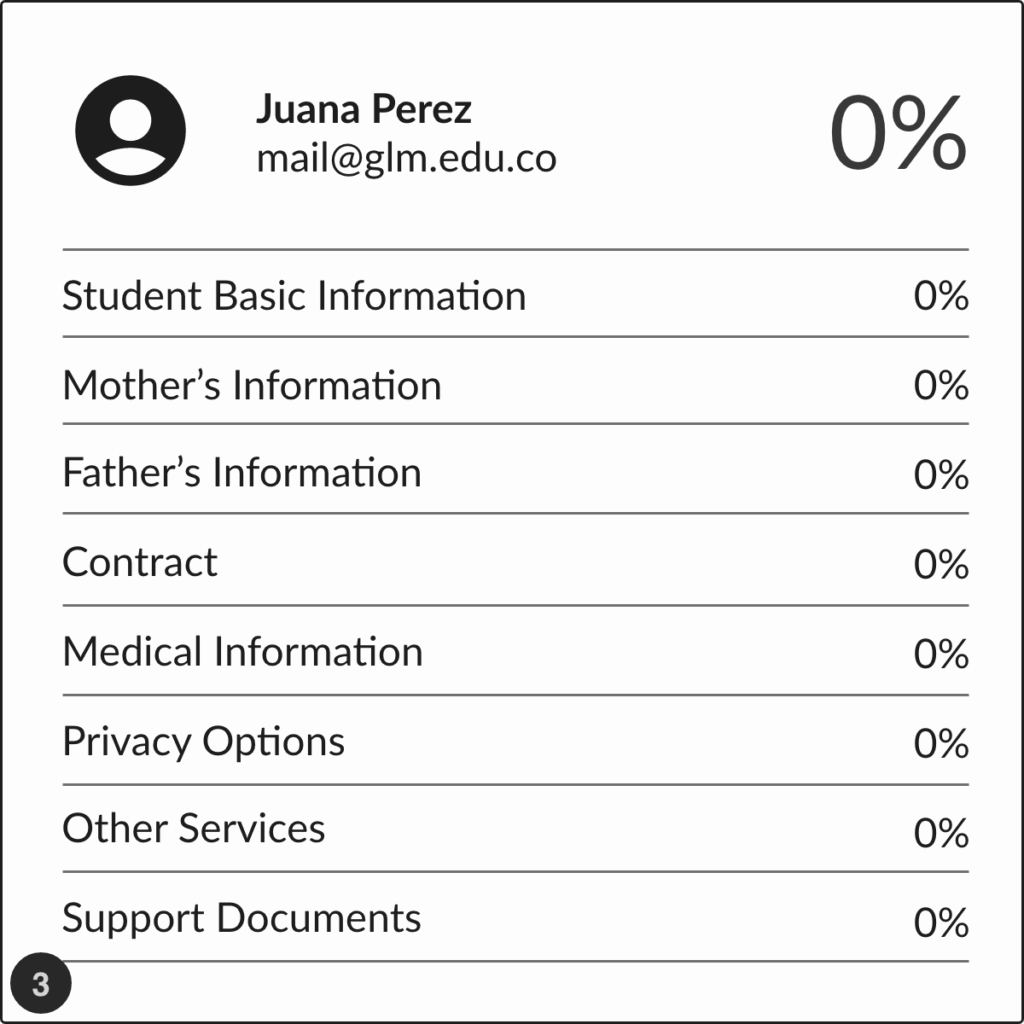Open Student Basic Information section
This screenshot has width=1024, height=1024.
(x=294, y=296)
